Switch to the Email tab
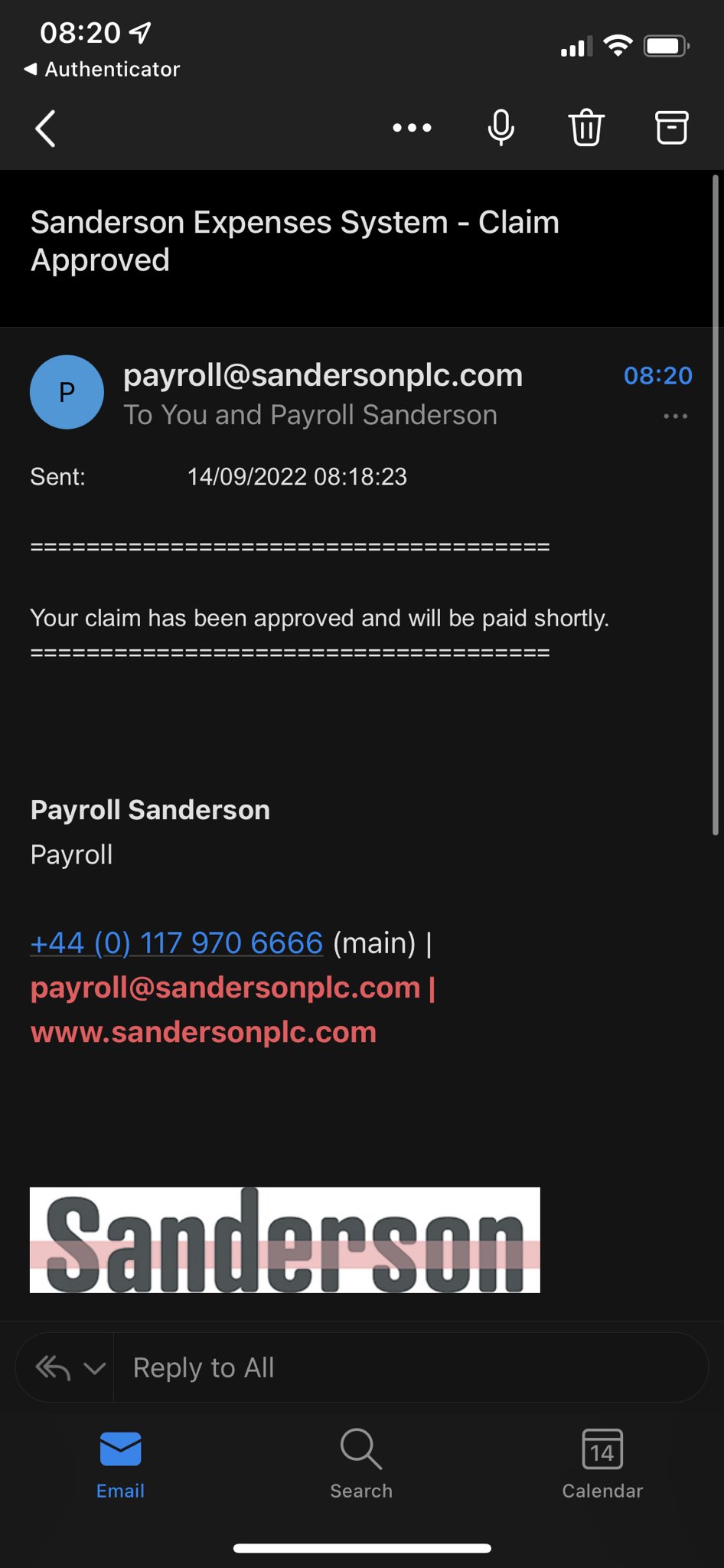 click(x=120, y=1464)
